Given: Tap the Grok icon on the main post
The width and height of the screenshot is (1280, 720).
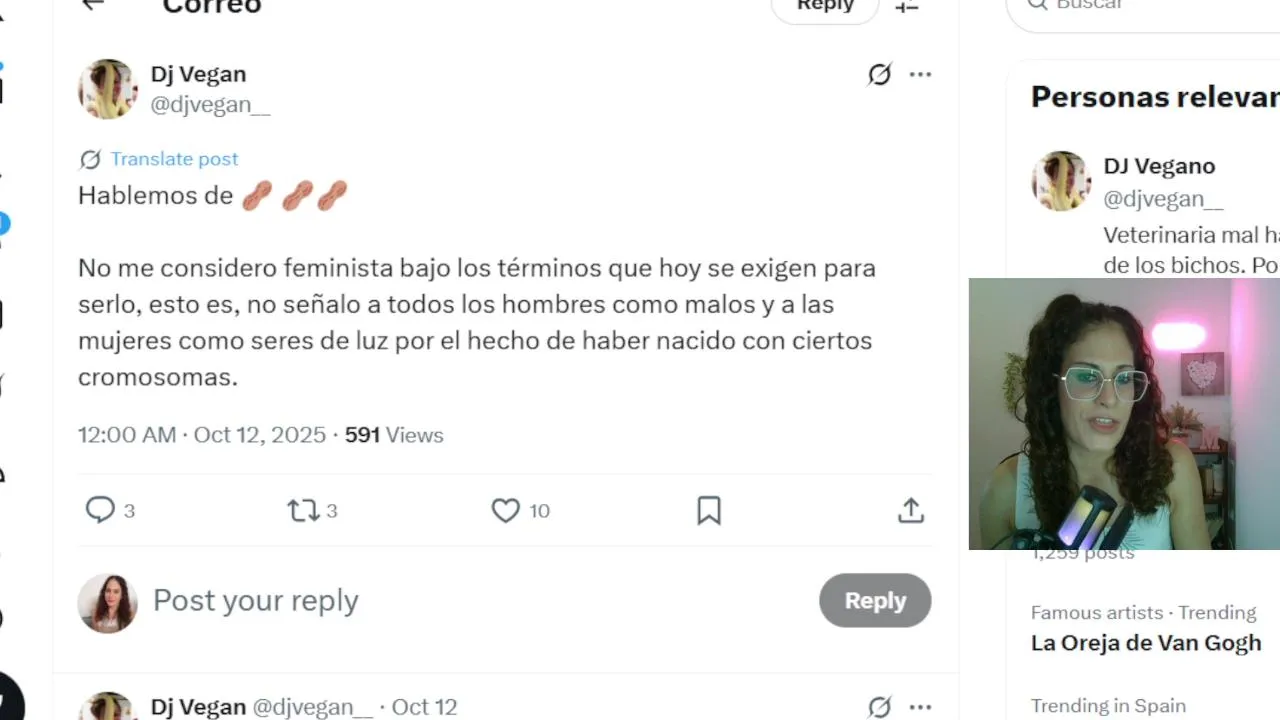Looking at the screenshot, I should 879,74.
